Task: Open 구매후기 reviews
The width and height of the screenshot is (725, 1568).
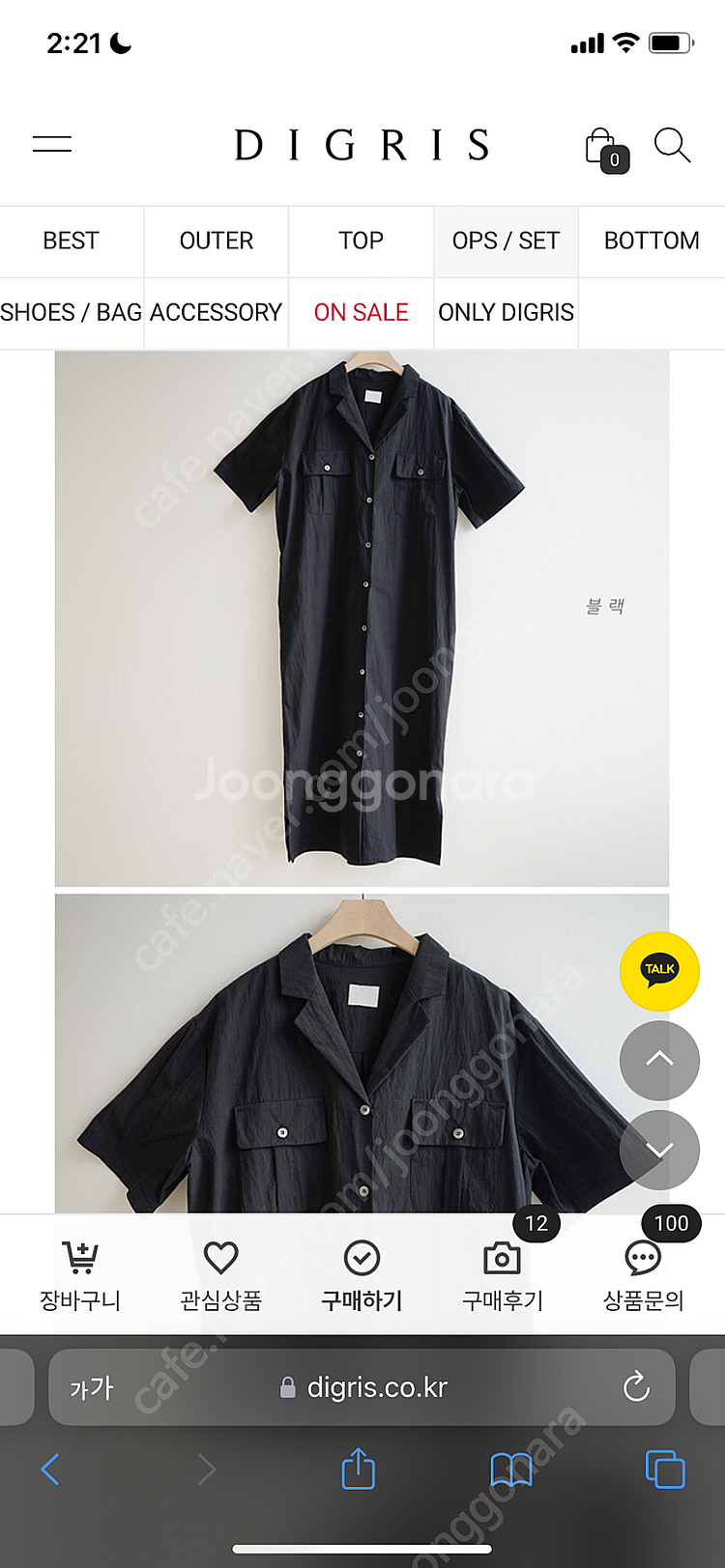Action: 502,1275
